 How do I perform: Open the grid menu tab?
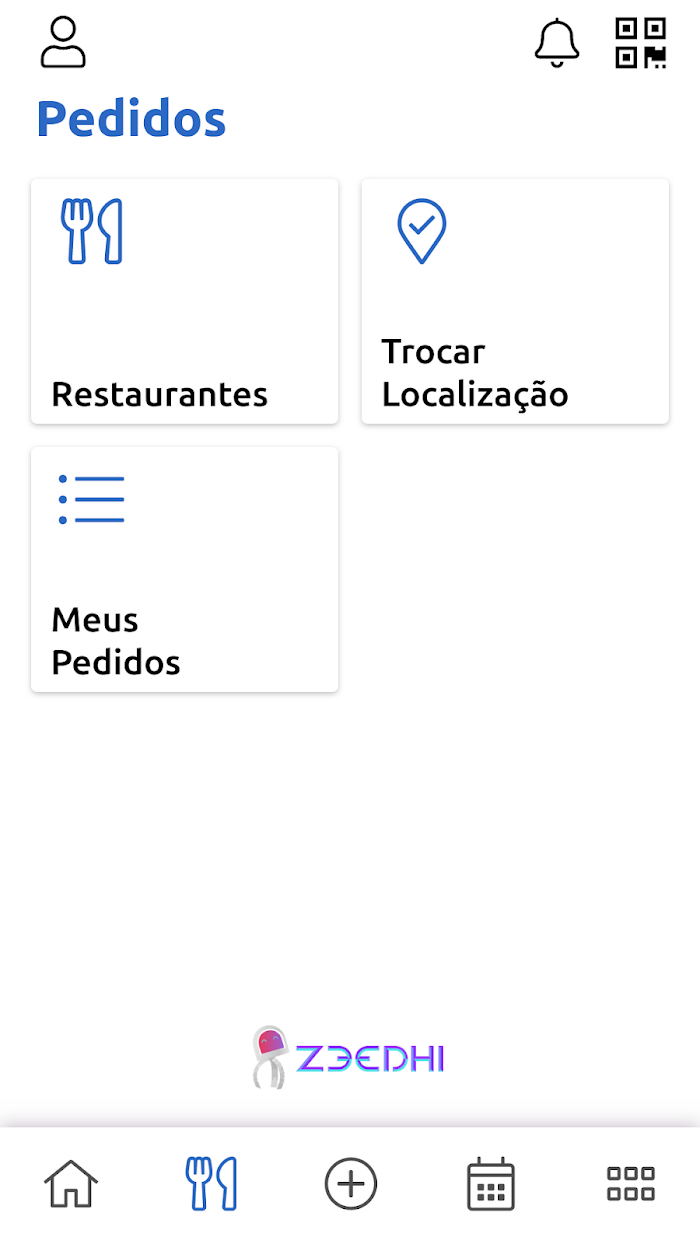click(x=631, y=1184)
